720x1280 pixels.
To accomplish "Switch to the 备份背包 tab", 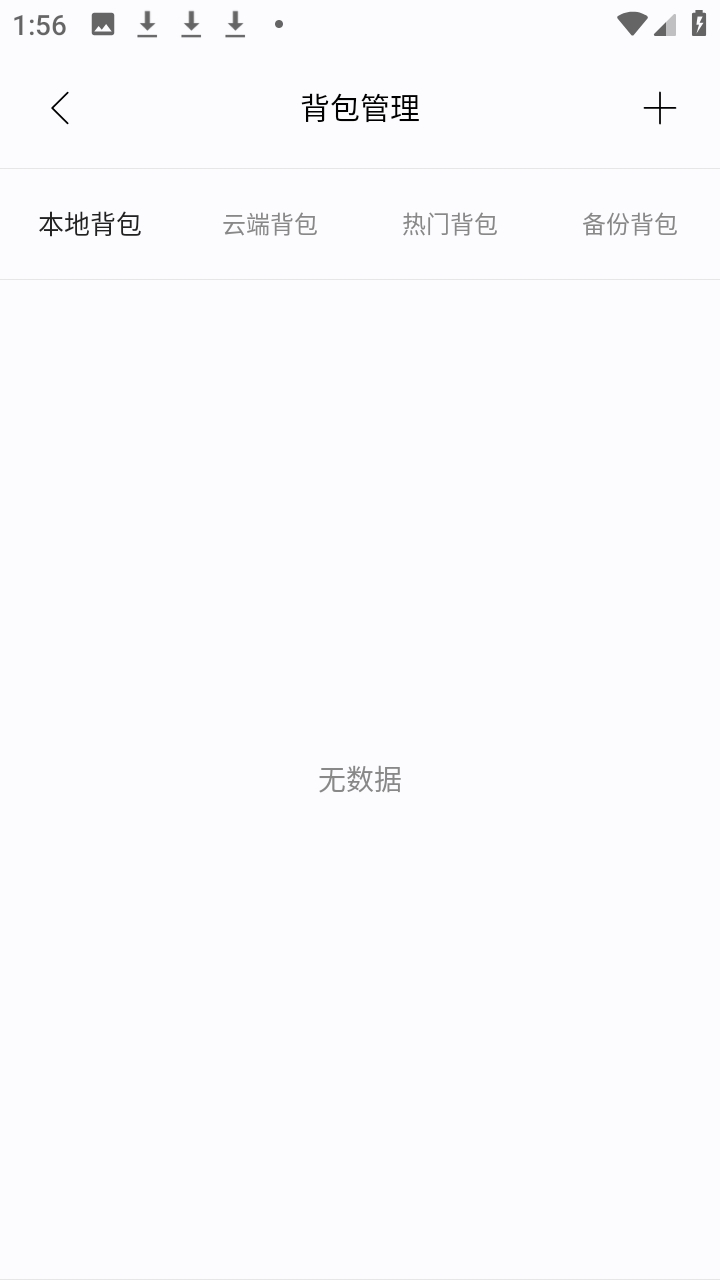I will (x=630, y=224).
